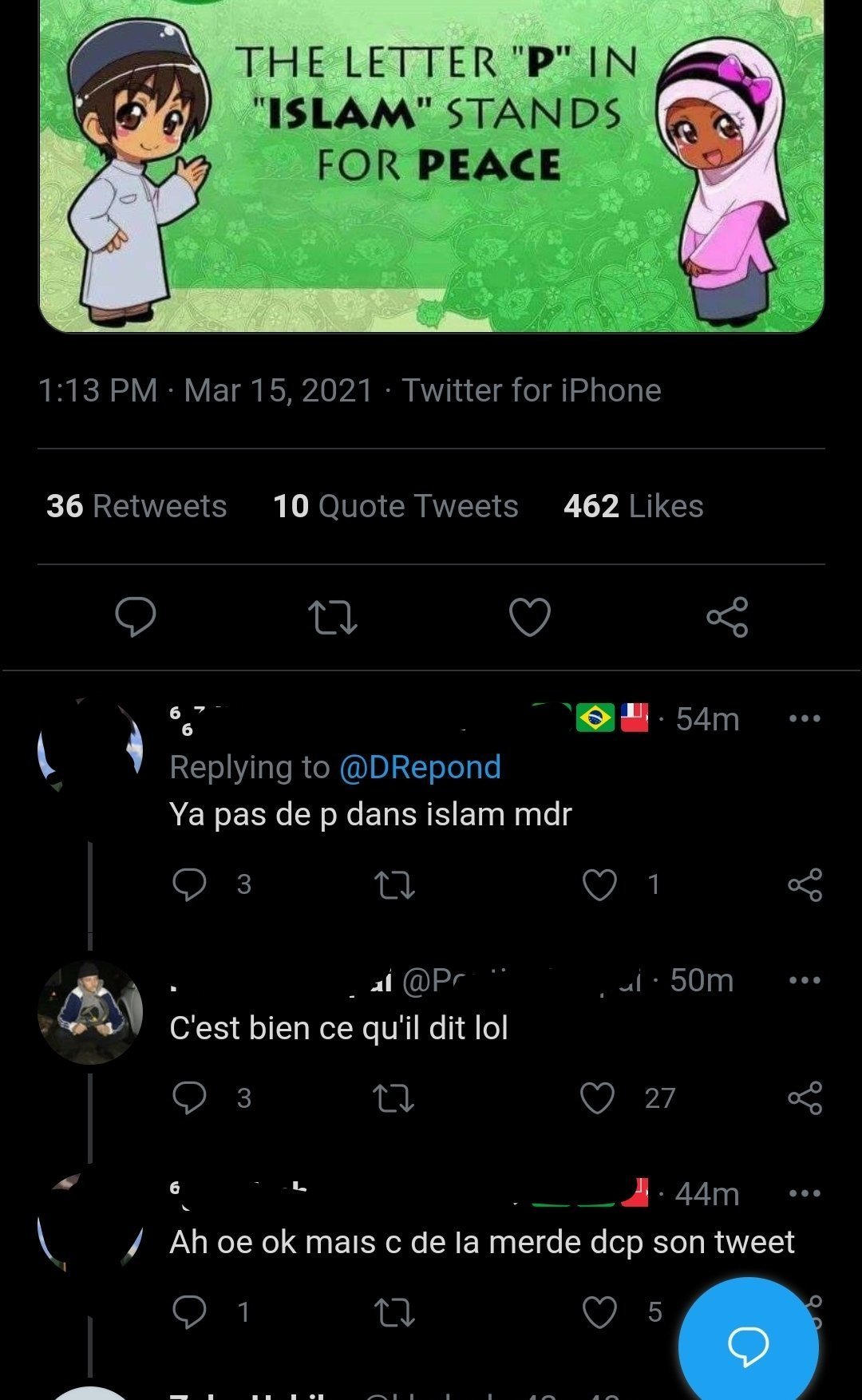
Task: Like the reply "Ya pas de p dans islam mdr"
Action: [599, 884]
